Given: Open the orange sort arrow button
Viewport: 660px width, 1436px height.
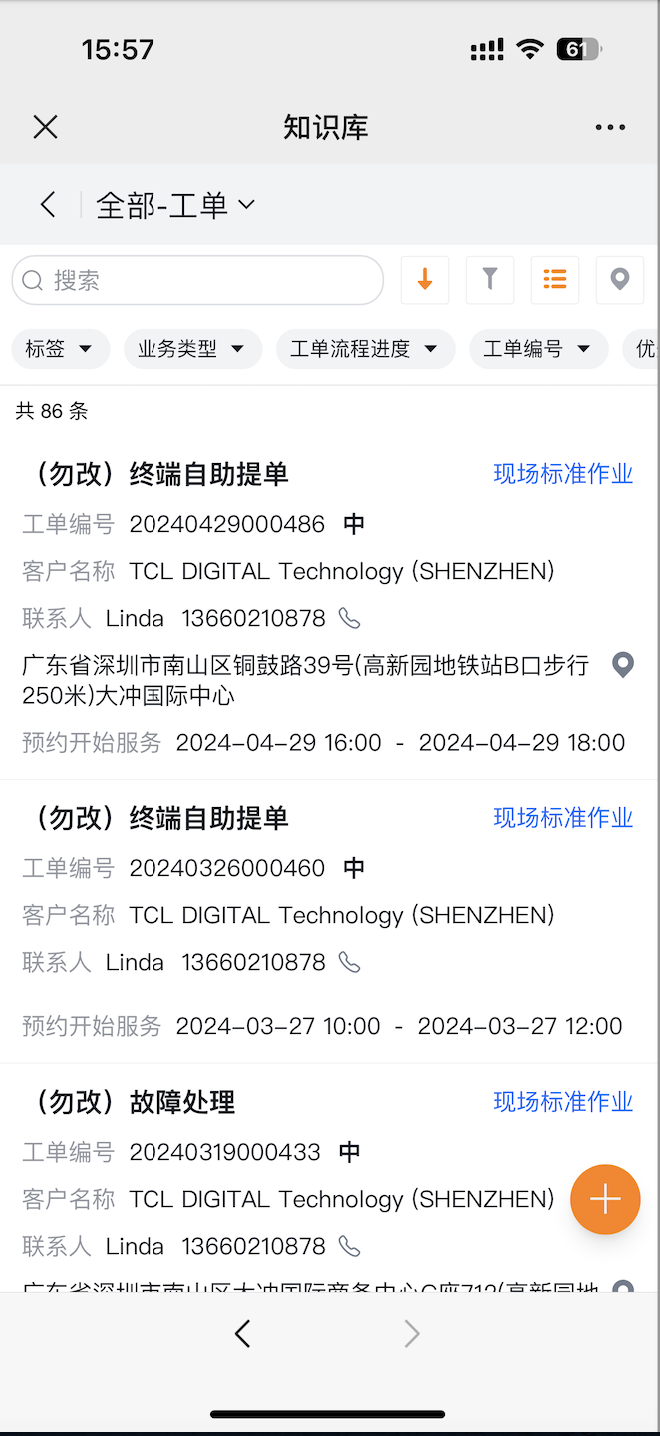Looking at the screenshot, I should click(x=425, y=280).
